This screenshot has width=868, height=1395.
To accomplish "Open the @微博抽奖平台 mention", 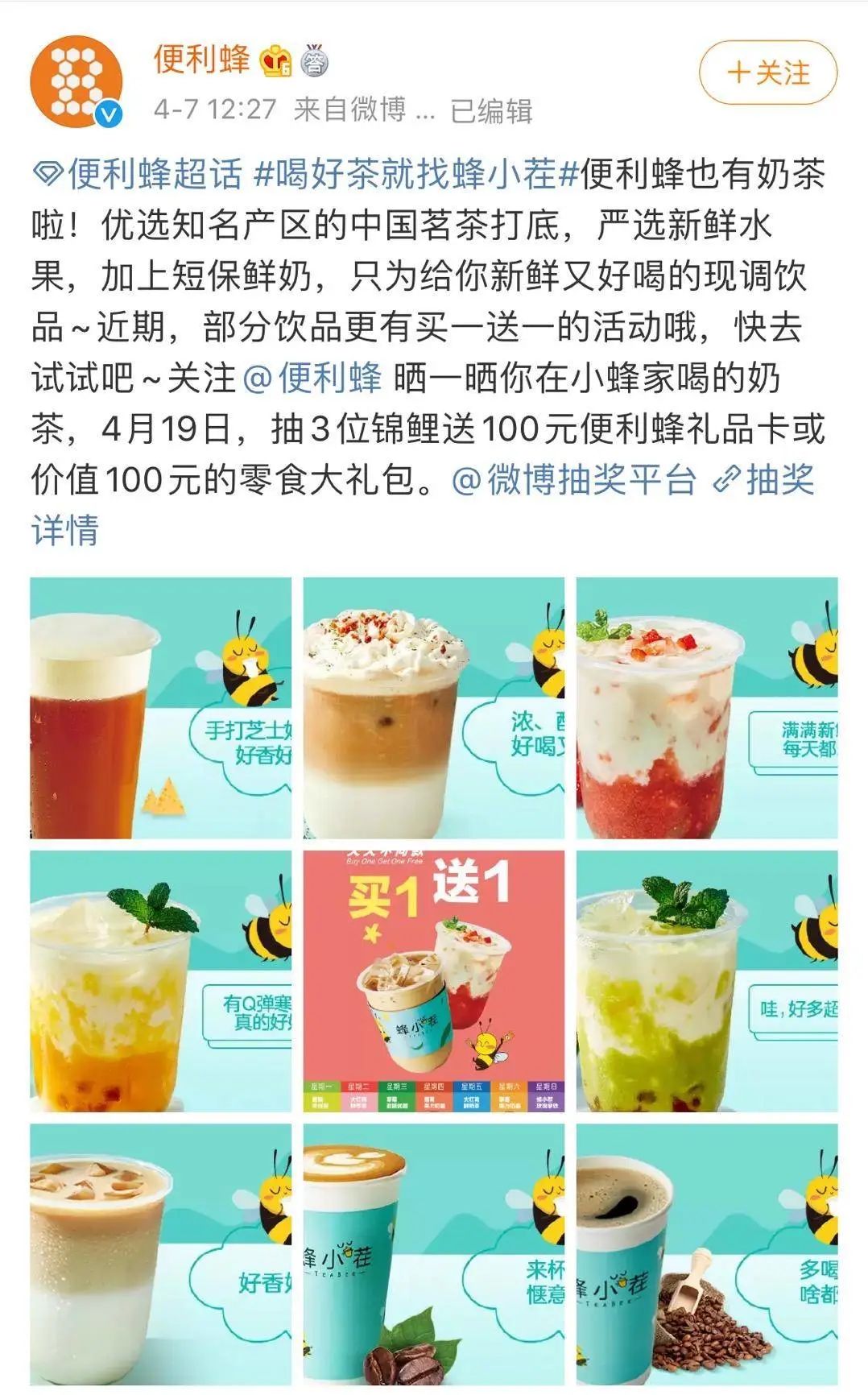I will 575,480.
